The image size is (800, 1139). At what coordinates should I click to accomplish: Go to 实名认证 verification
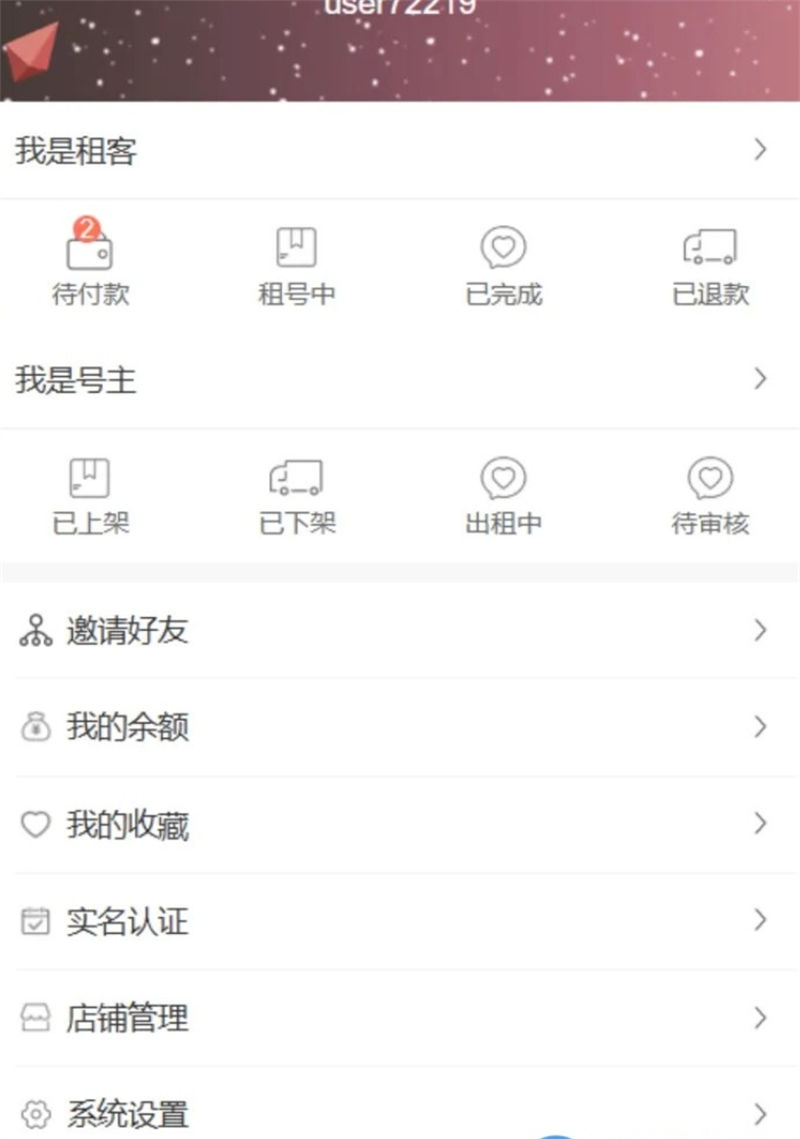click(x=400, y=921)
